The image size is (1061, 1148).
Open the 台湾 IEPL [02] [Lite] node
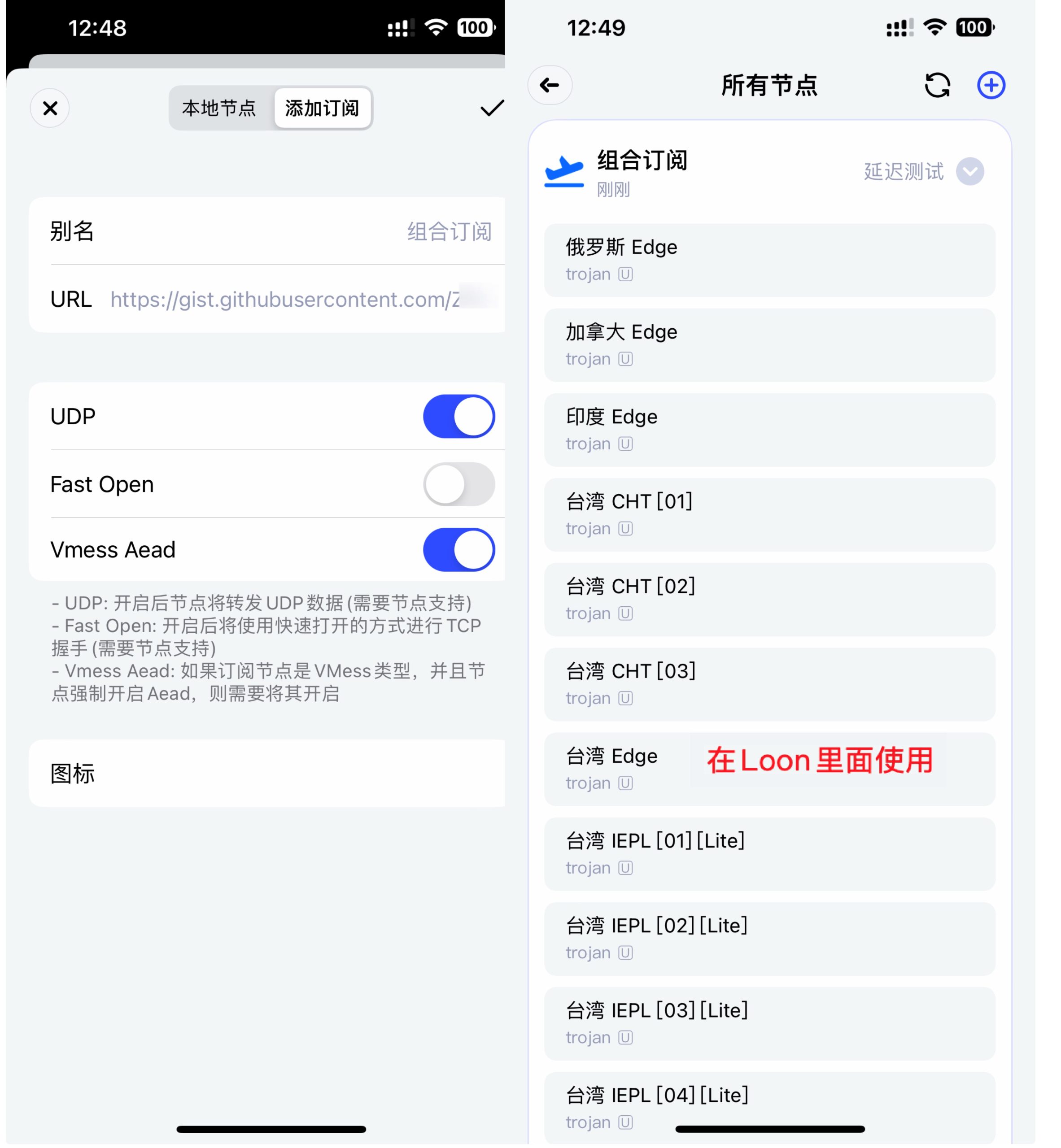click(x=769, y=939)
